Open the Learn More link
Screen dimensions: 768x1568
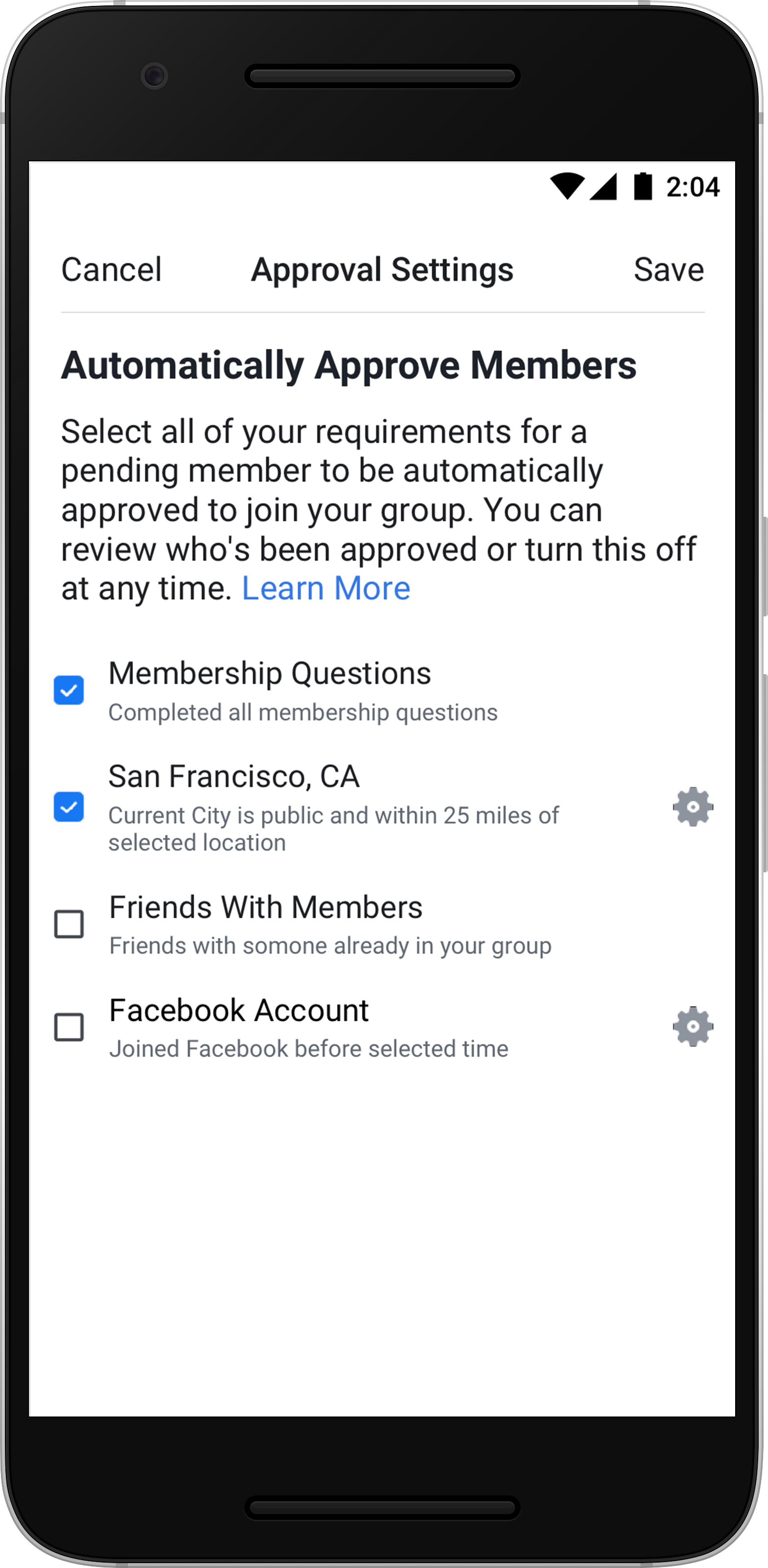click(x=326, y=588)
